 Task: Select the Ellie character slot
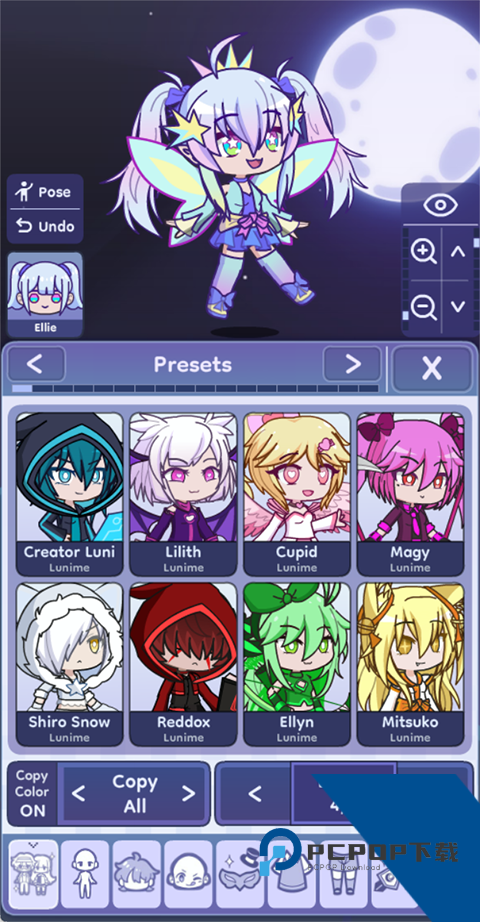tap(45, 295)
